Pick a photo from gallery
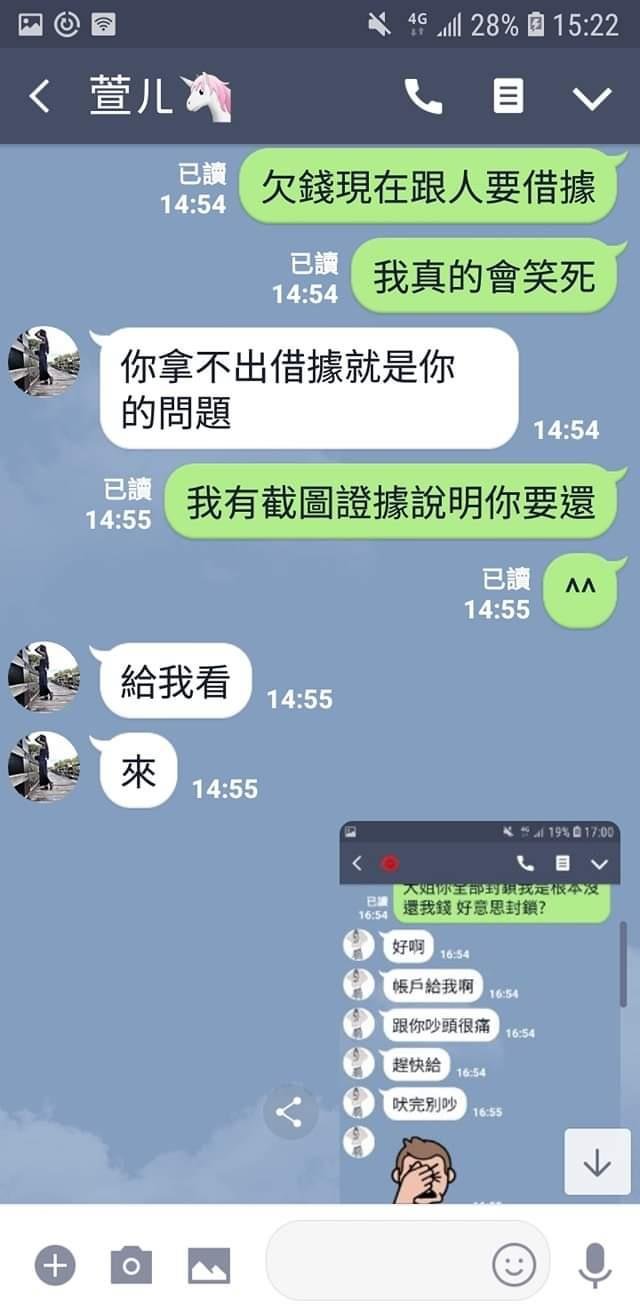 (209, 1265)
